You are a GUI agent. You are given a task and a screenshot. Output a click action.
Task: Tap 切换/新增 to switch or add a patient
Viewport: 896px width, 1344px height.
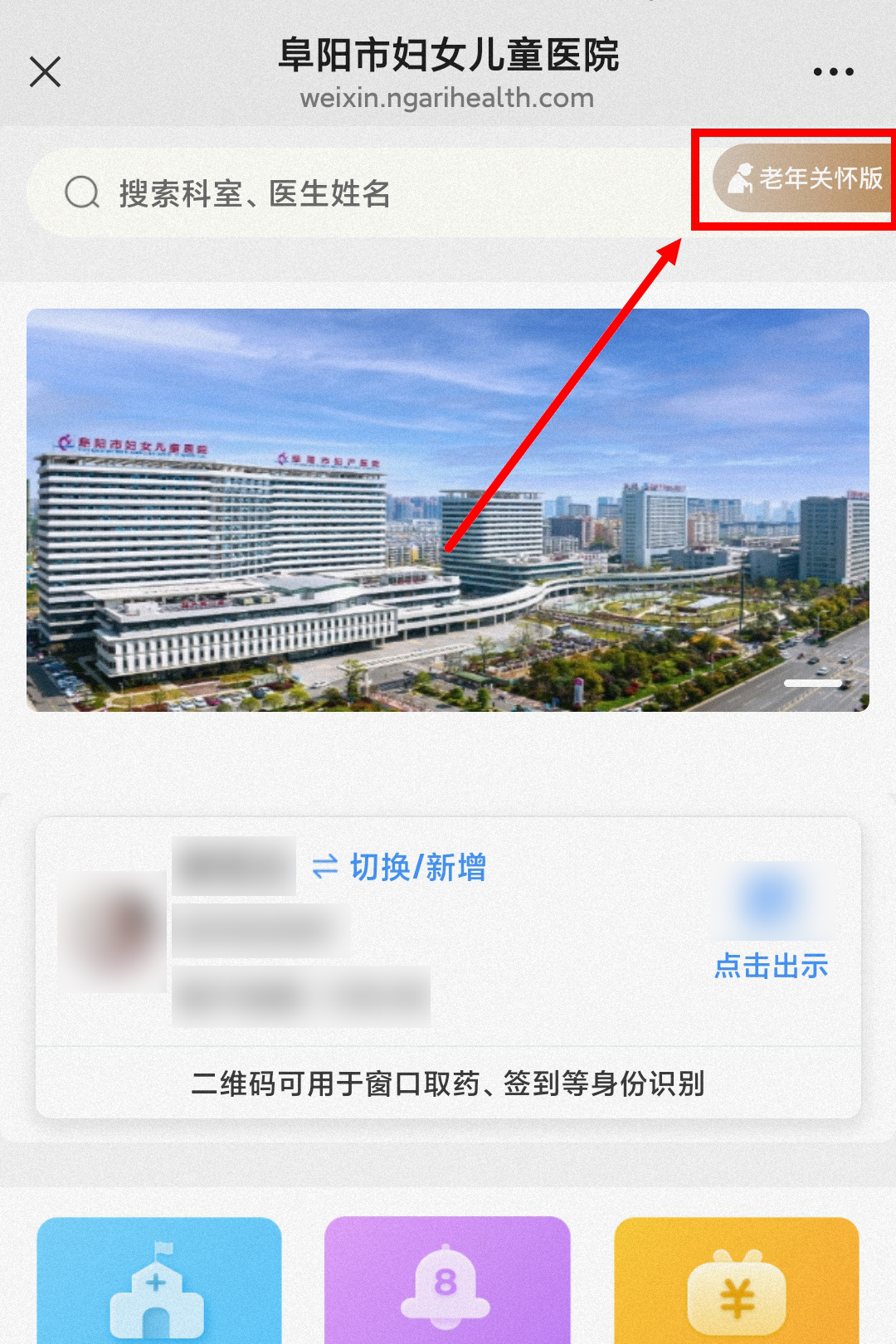coord(400,868)
